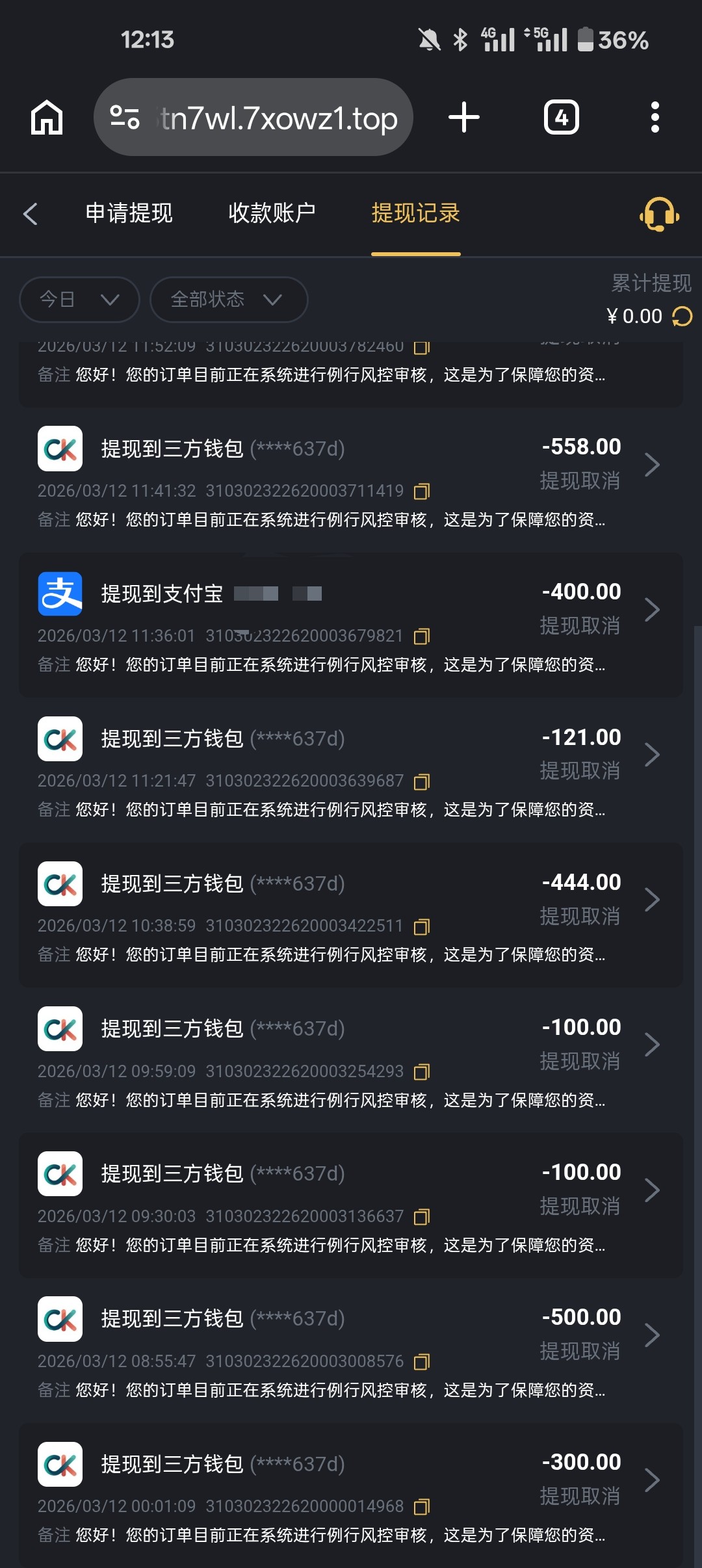
Task: Expand the 全部状态 status dropdown
Action: click(x=228, y=300)
